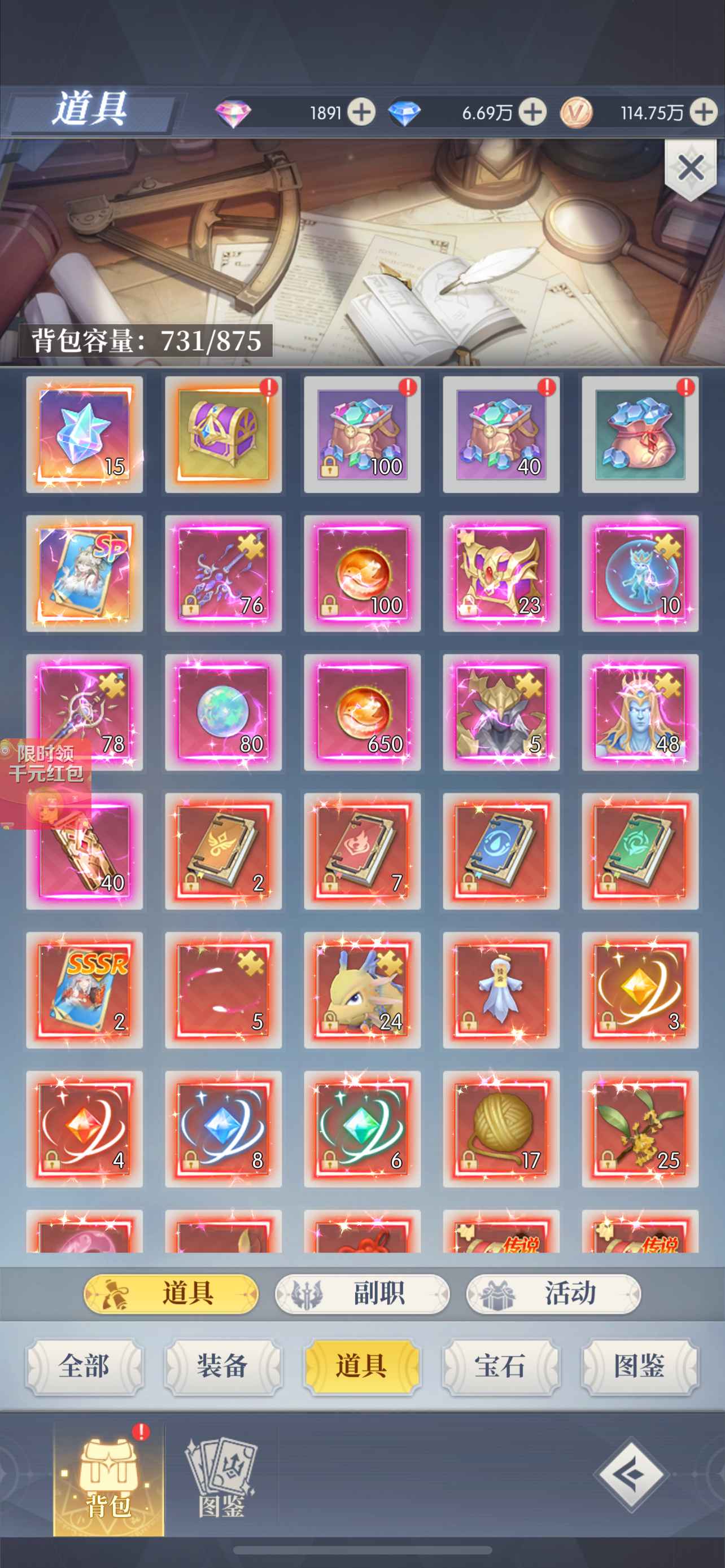The image size is (725, 1568).
Task: Switch to the 活动 tab
Action: 553,1293
